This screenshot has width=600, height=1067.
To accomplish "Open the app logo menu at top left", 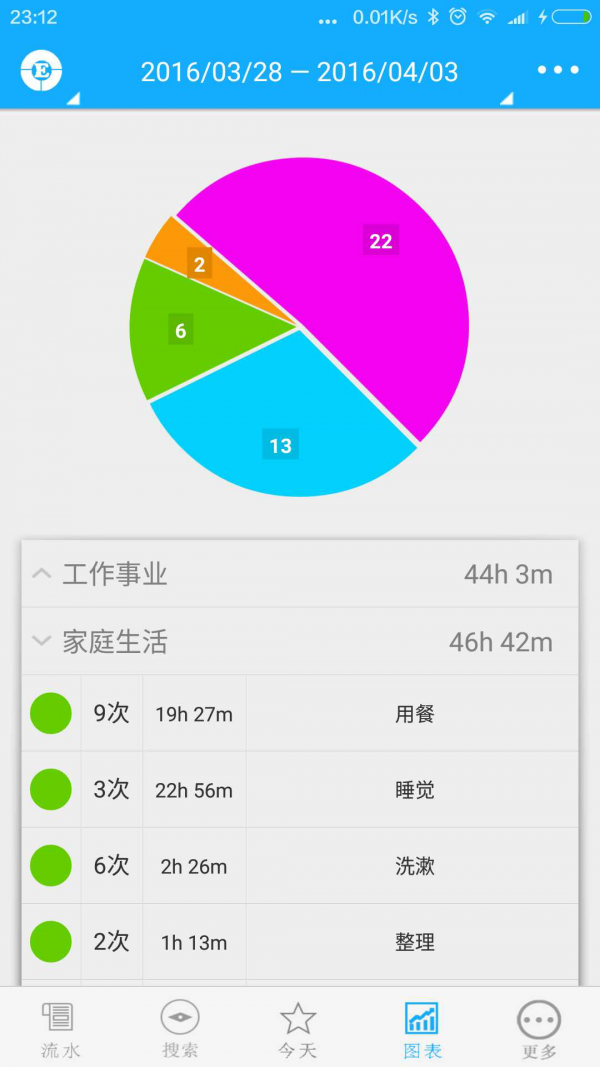I will point(42,71).
